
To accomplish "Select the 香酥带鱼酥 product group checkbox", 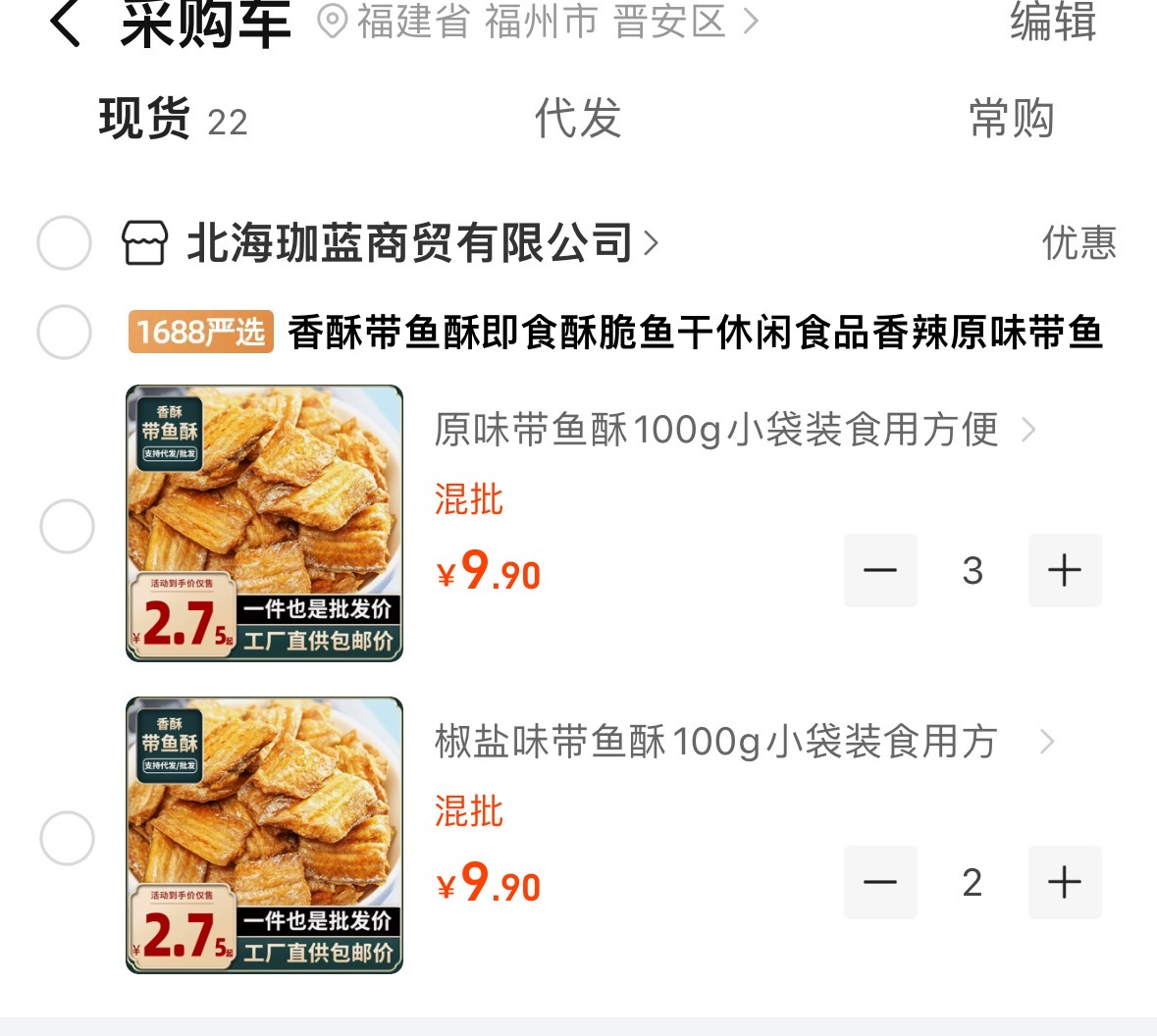I will pyautogui.click(x=65, y=332).
